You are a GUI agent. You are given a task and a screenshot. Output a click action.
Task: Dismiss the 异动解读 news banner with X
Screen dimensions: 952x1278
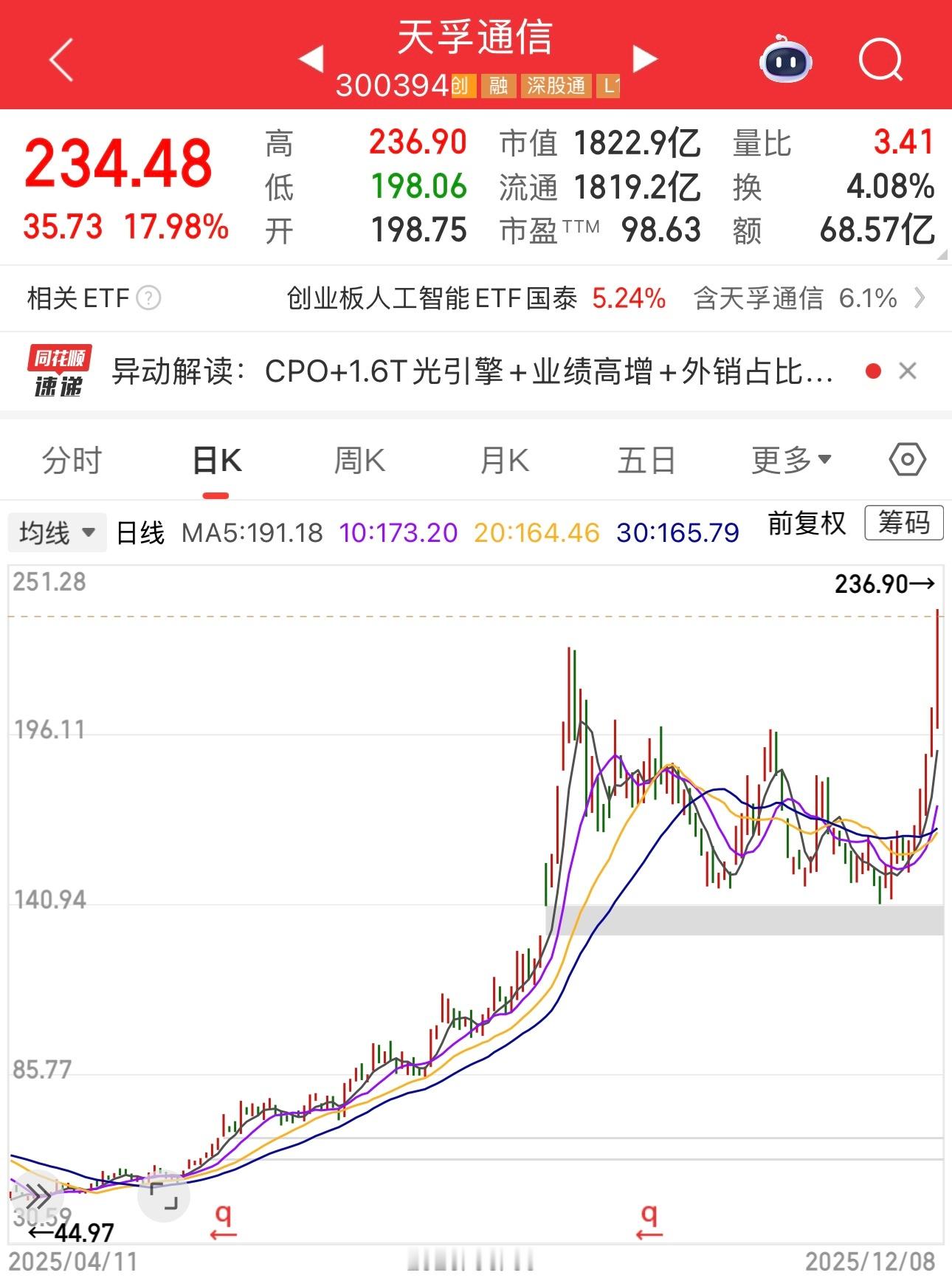tap(907, 371)
